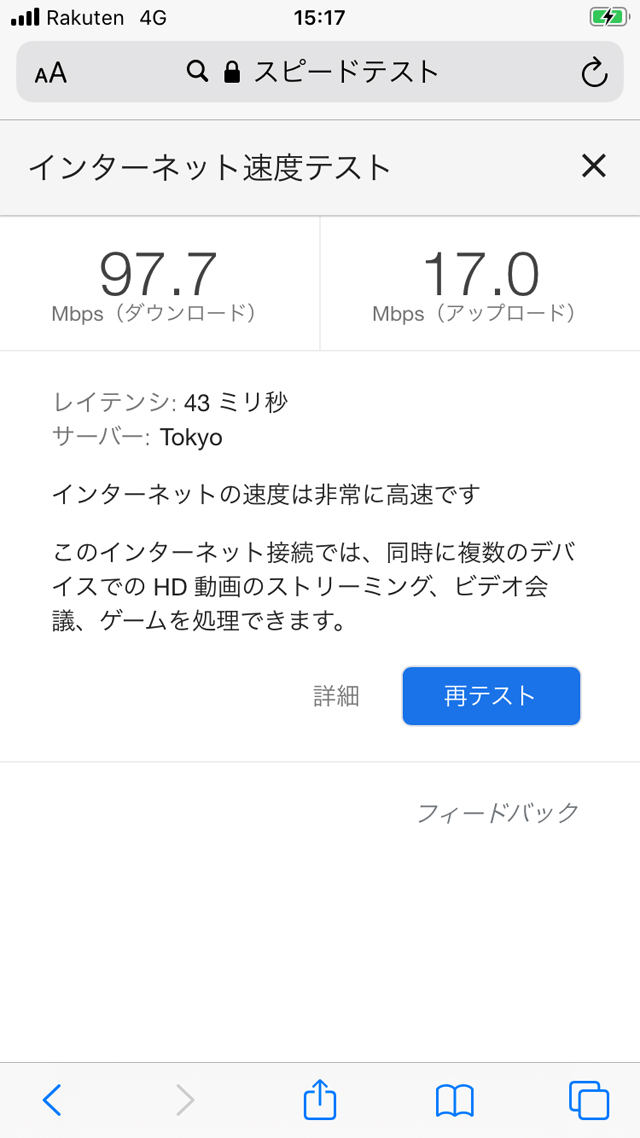Reload the page with refresh icon

593,73
